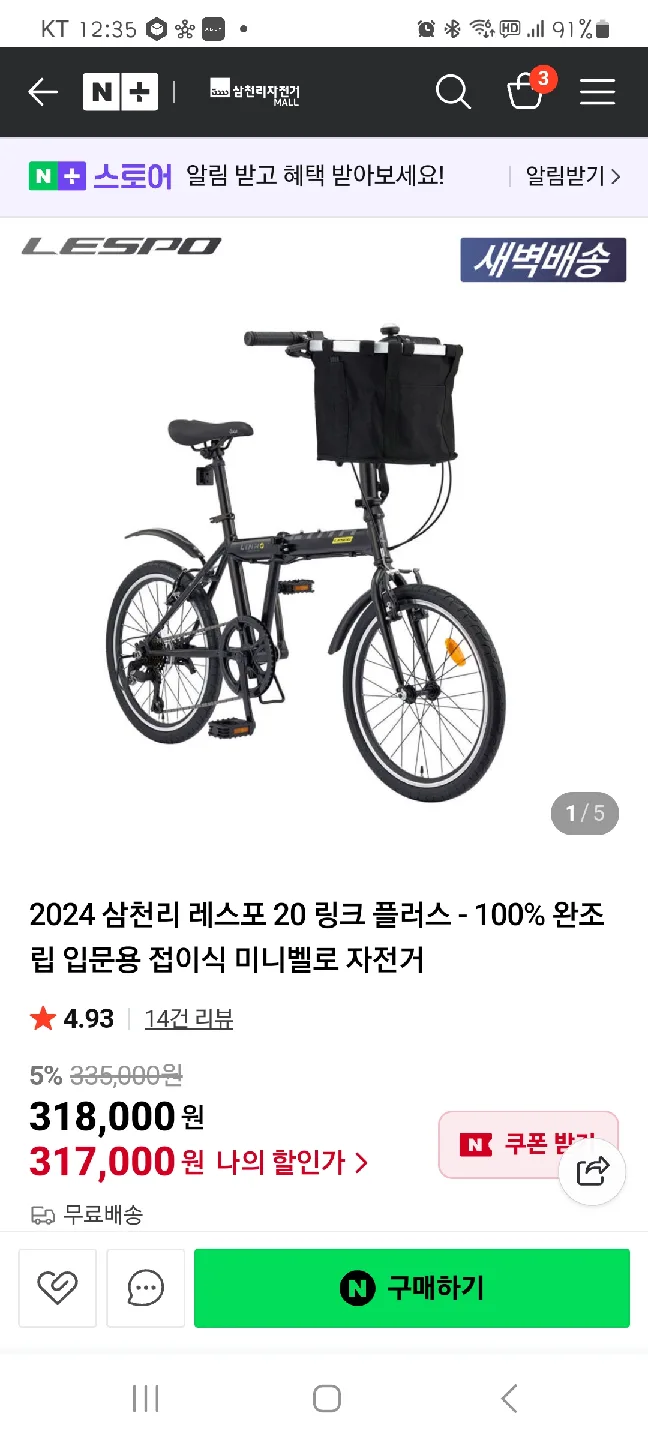
Task: Open the chat inquiry
Action: pos(146,1287)
